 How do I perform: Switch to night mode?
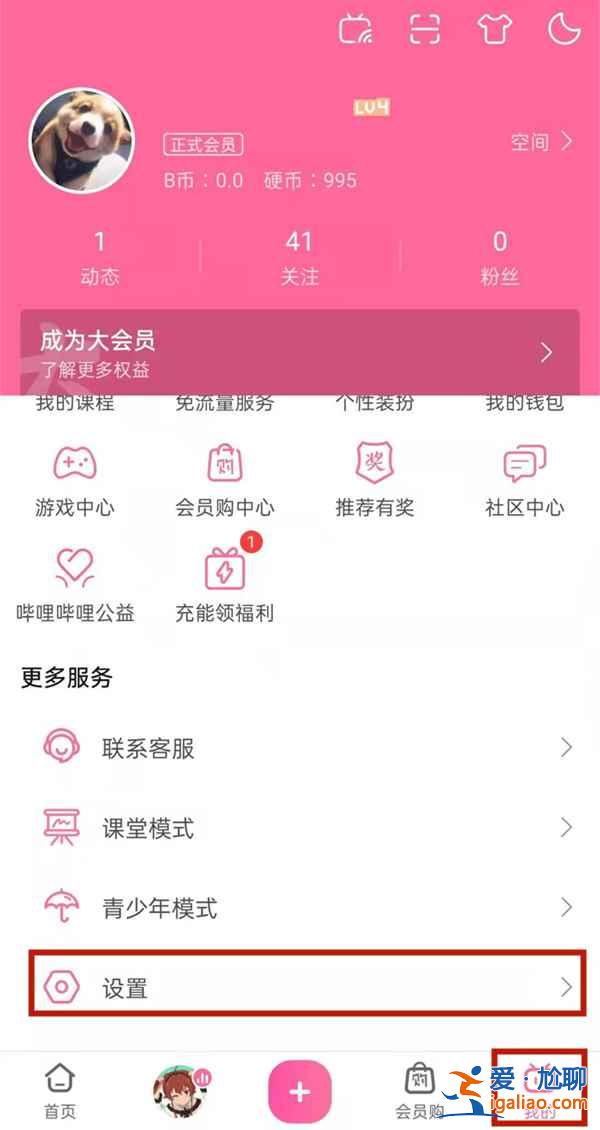tap(564, 30)
